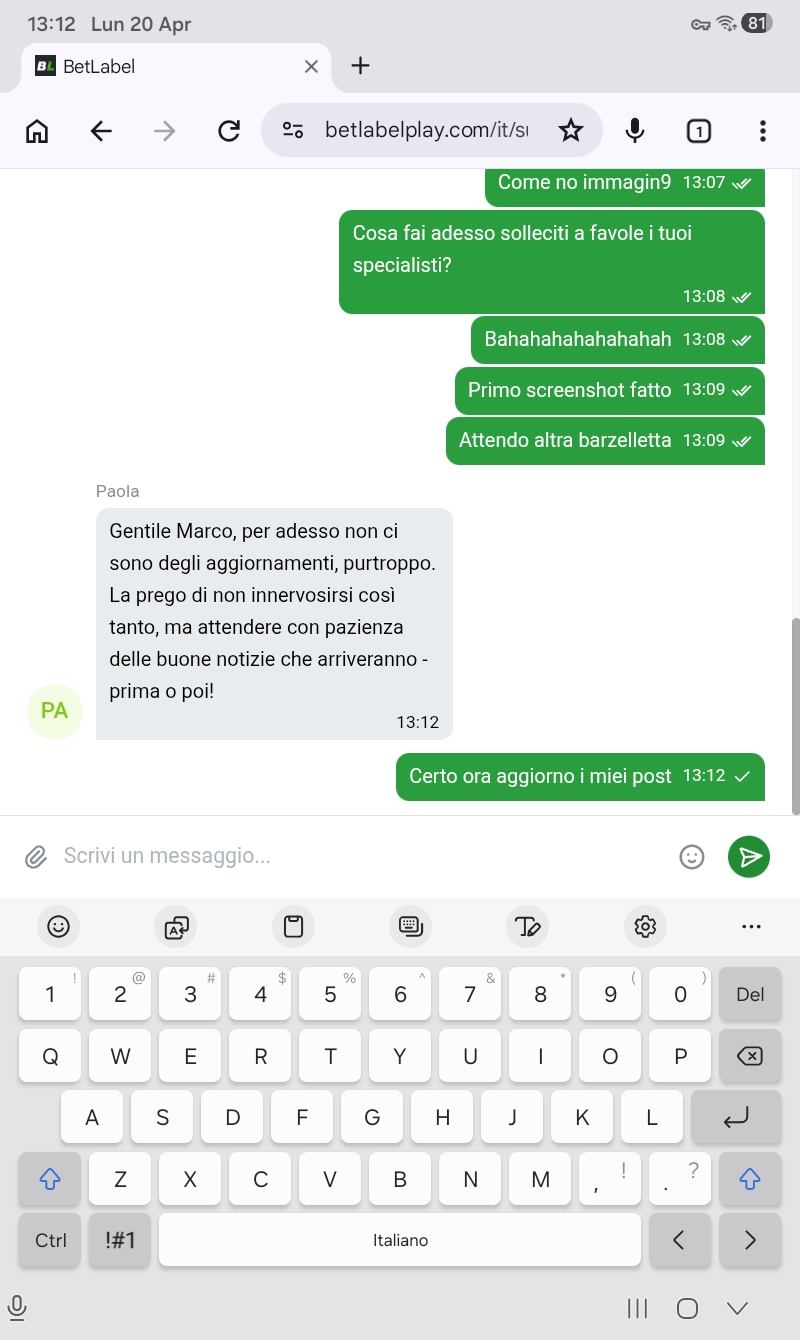Bookmark this page with the star

[x=571, y=131]
